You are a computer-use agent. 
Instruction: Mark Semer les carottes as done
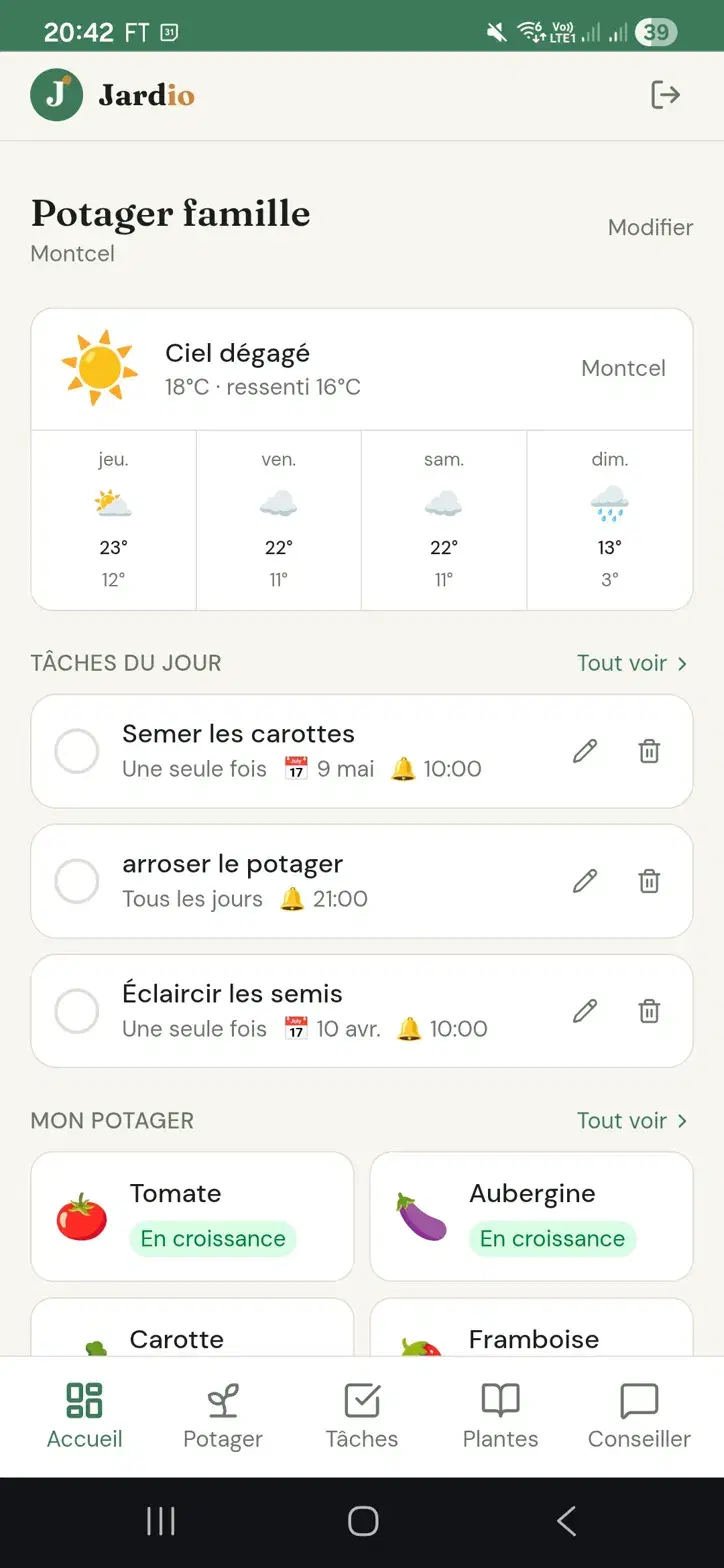pyautogui.click(x=77, y=751)
